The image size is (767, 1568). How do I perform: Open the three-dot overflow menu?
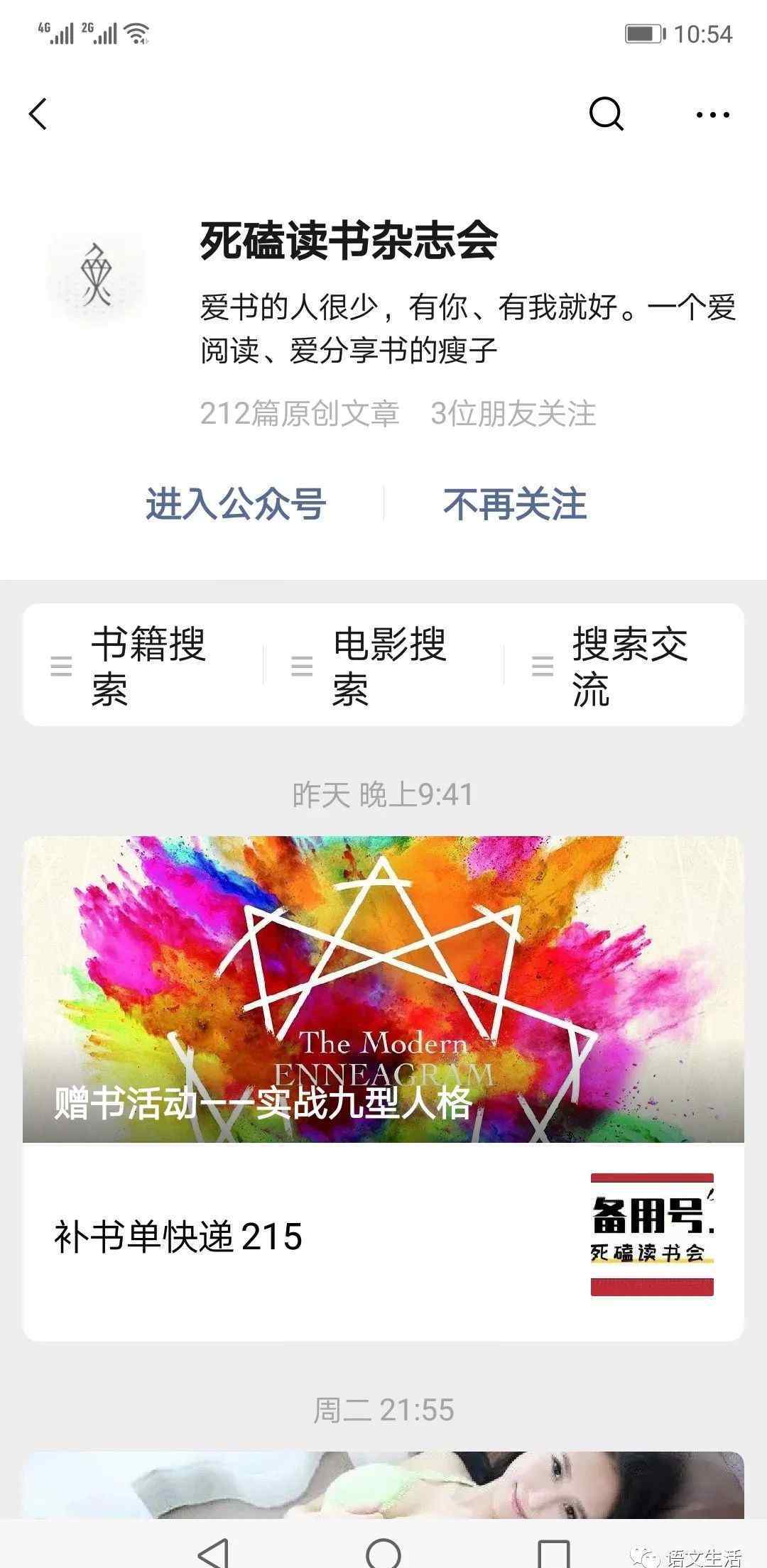click(x=713, y=114)
